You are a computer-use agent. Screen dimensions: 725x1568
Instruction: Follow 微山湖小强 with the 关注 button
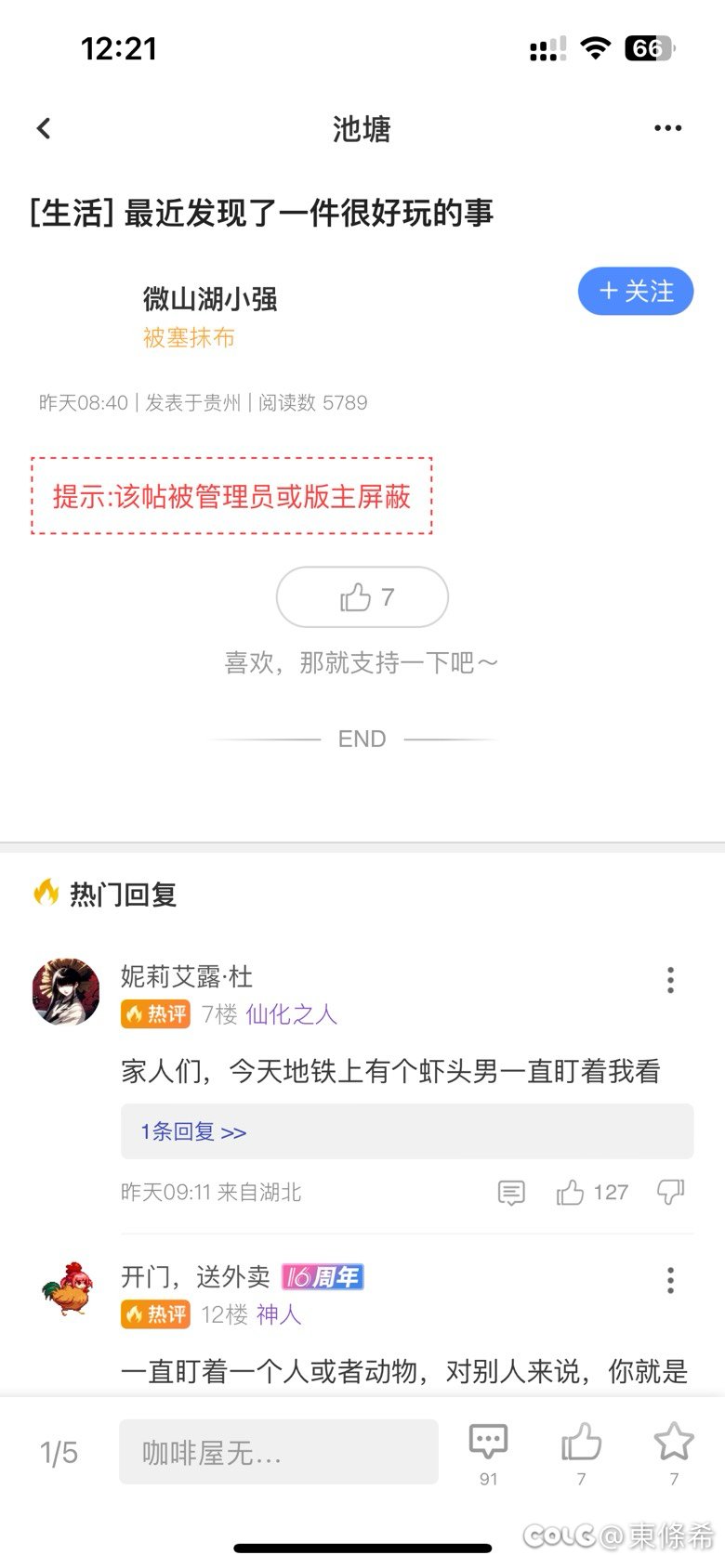[x=636, y=292]
